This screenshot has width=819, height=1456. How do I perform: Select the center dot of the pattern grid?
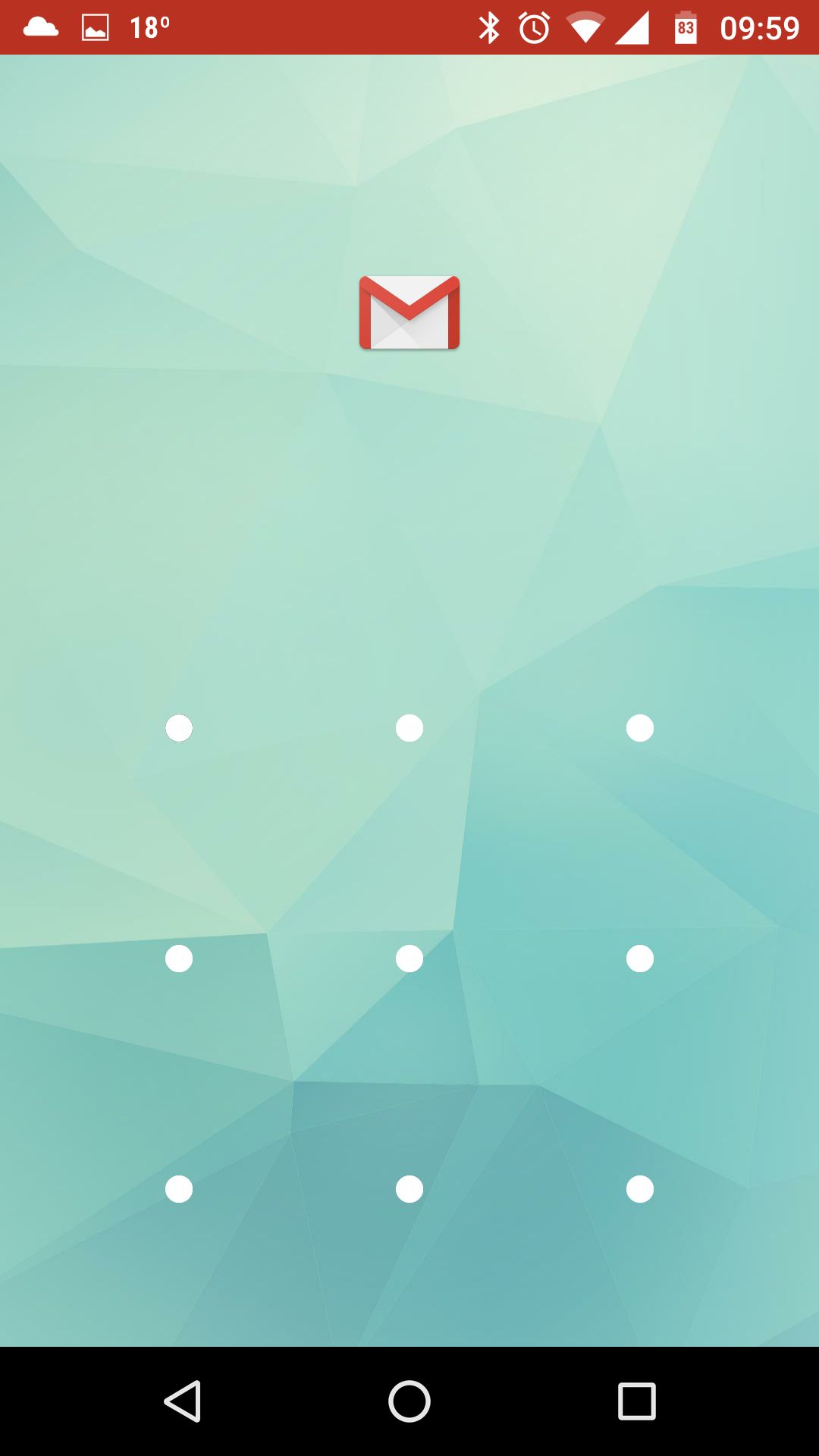[409, 959]
